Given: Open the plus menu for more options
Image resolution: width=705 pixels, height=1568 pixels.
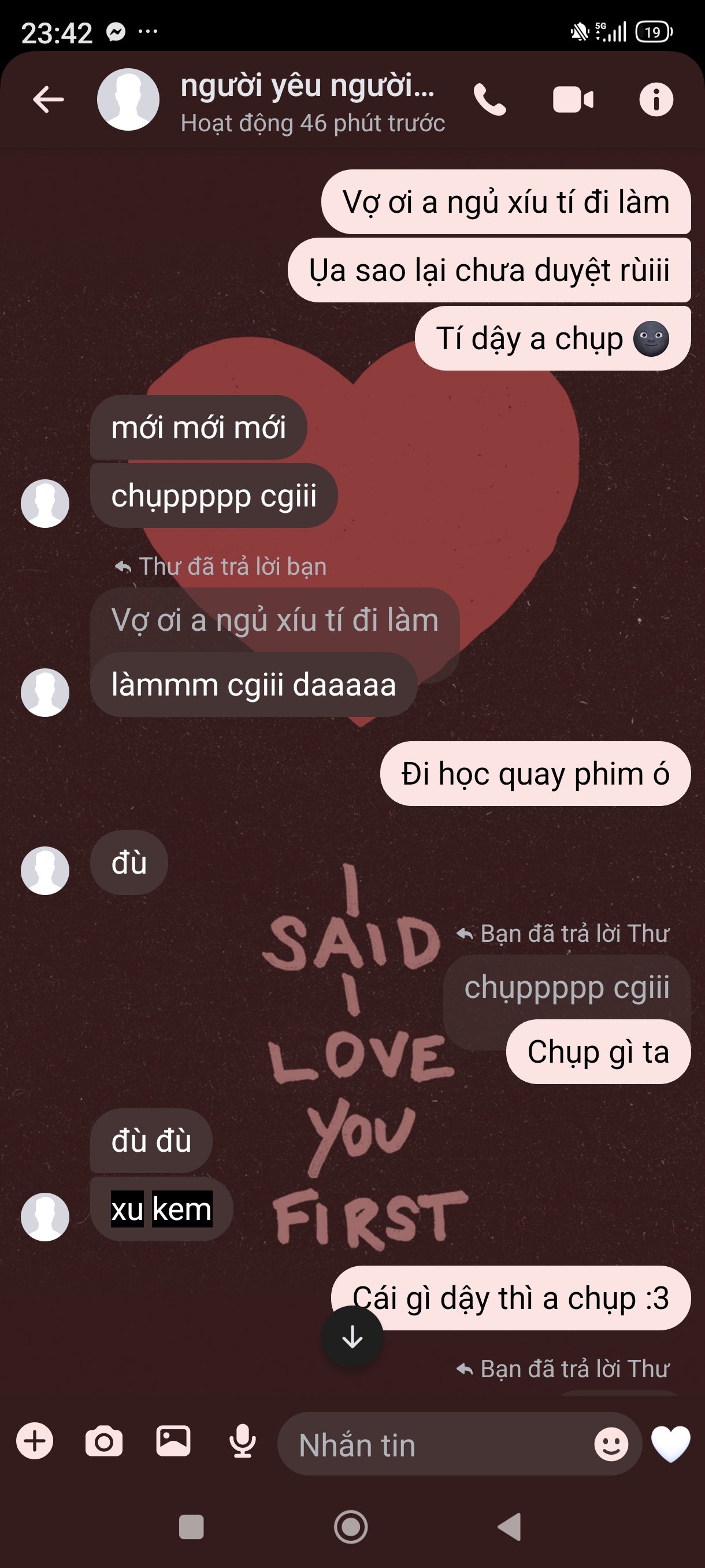Looking at the screenshot, I should point(35,1441).
